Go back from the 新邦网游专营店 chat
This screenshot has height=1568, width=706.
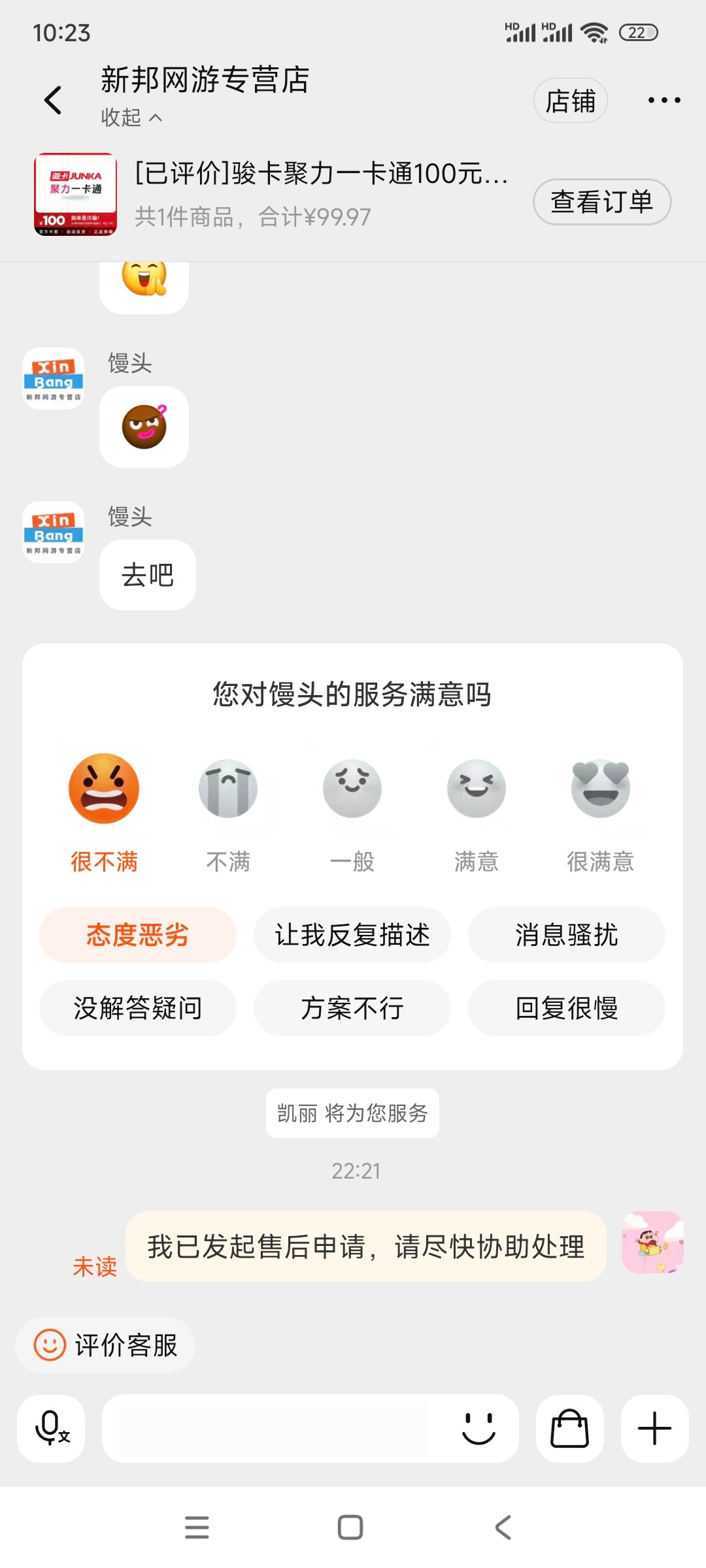click(x=53, y=101)
